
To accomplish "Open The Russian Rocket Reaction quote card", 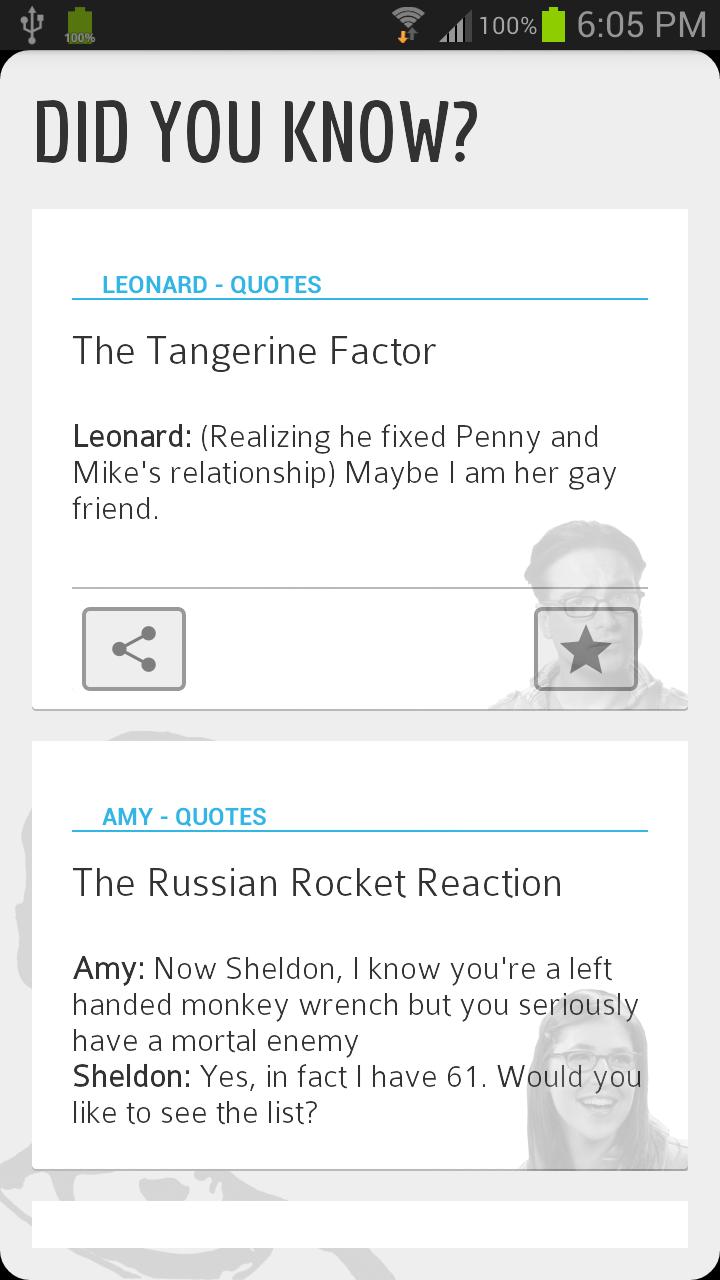I will point(317,883).
